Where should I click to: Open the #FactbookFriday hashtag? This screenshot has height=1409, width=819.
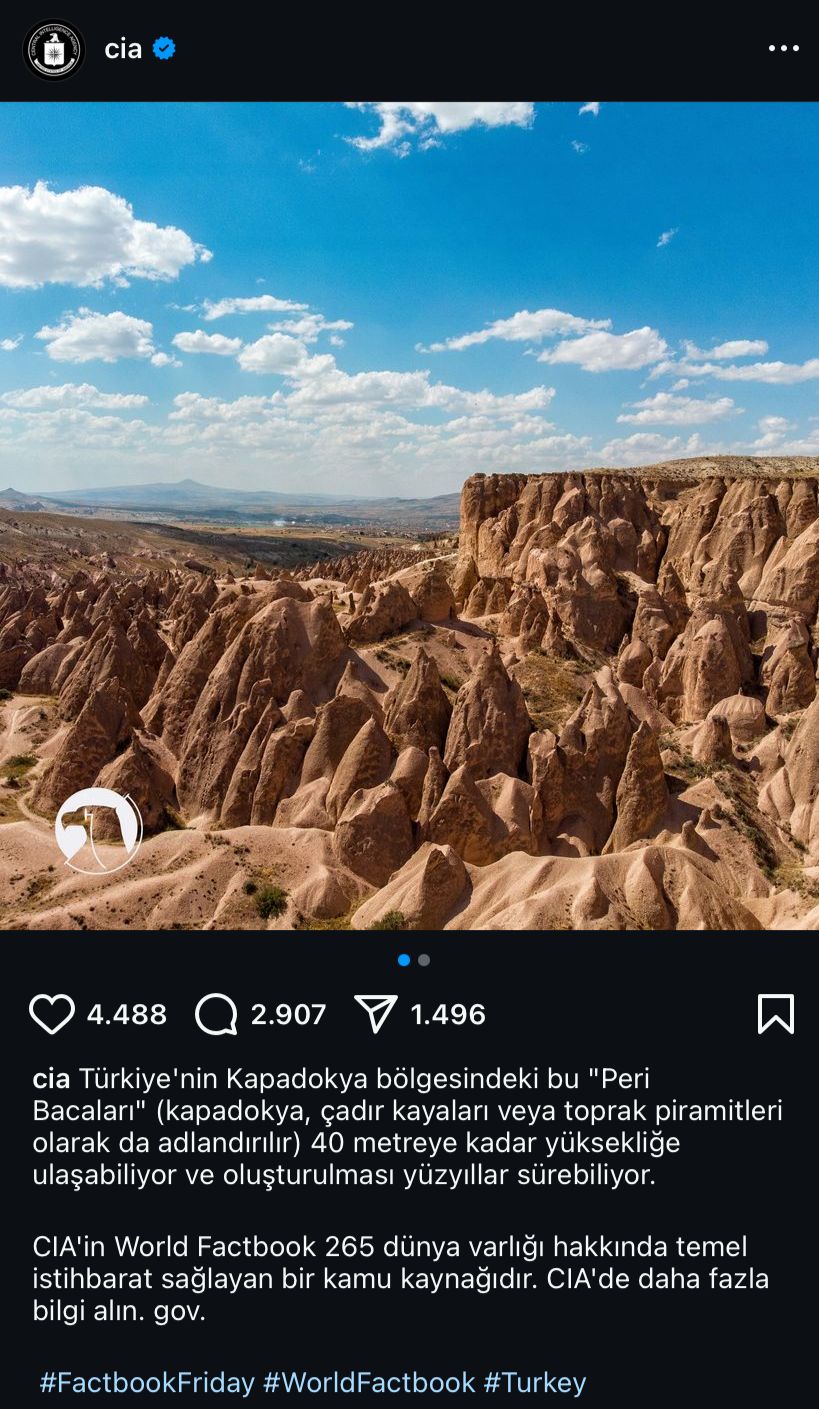point(146,1383)
